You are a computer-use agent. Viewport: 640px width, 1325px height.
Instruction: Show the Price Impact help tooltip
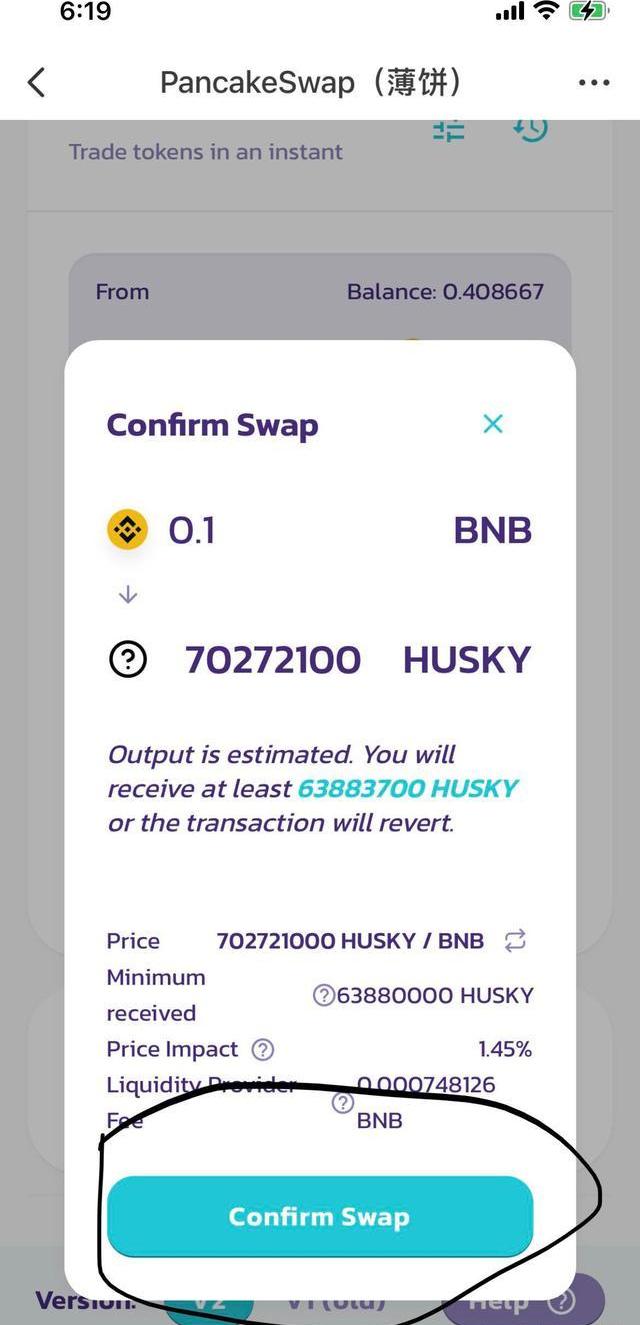pyautogui.click(x=262, y=1050)
